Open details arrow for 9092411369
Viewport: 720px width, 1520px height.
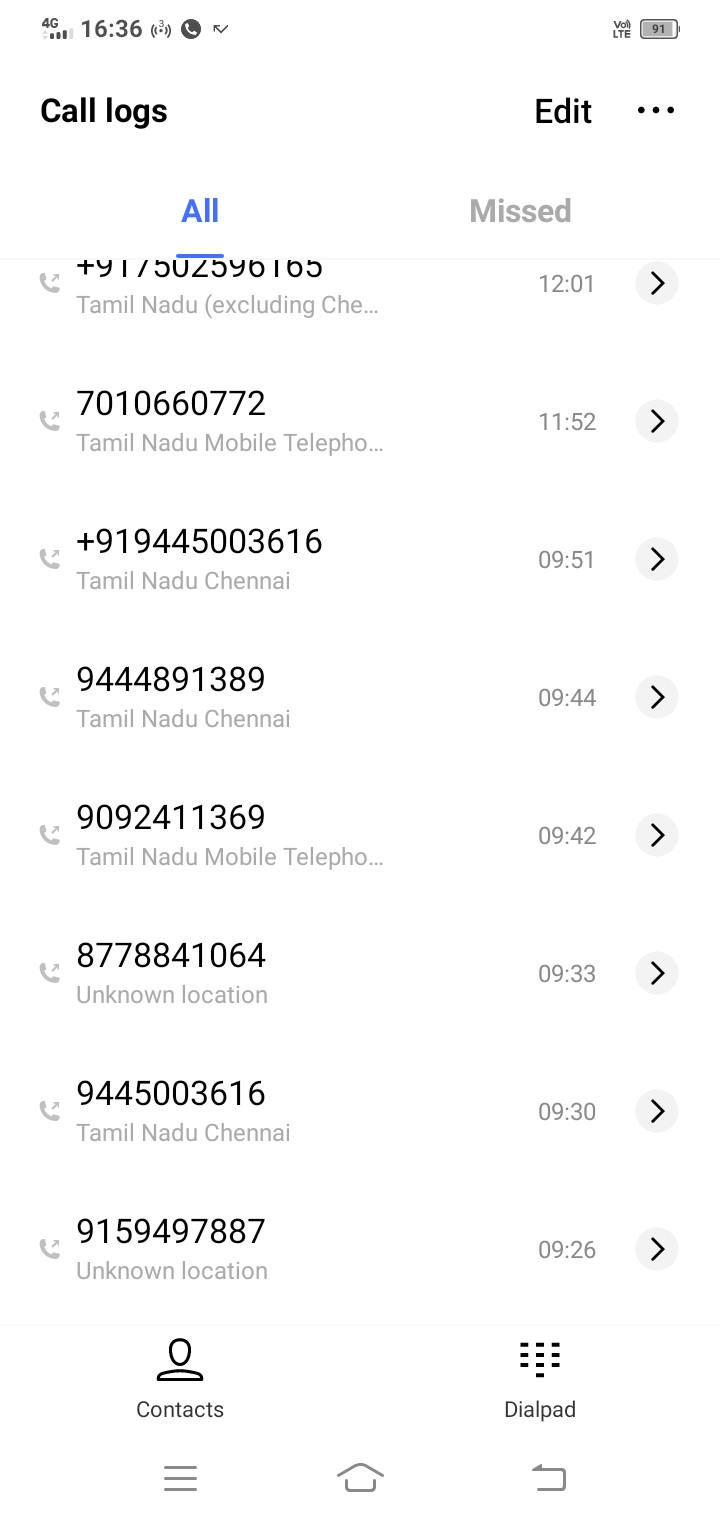[657, 835]
